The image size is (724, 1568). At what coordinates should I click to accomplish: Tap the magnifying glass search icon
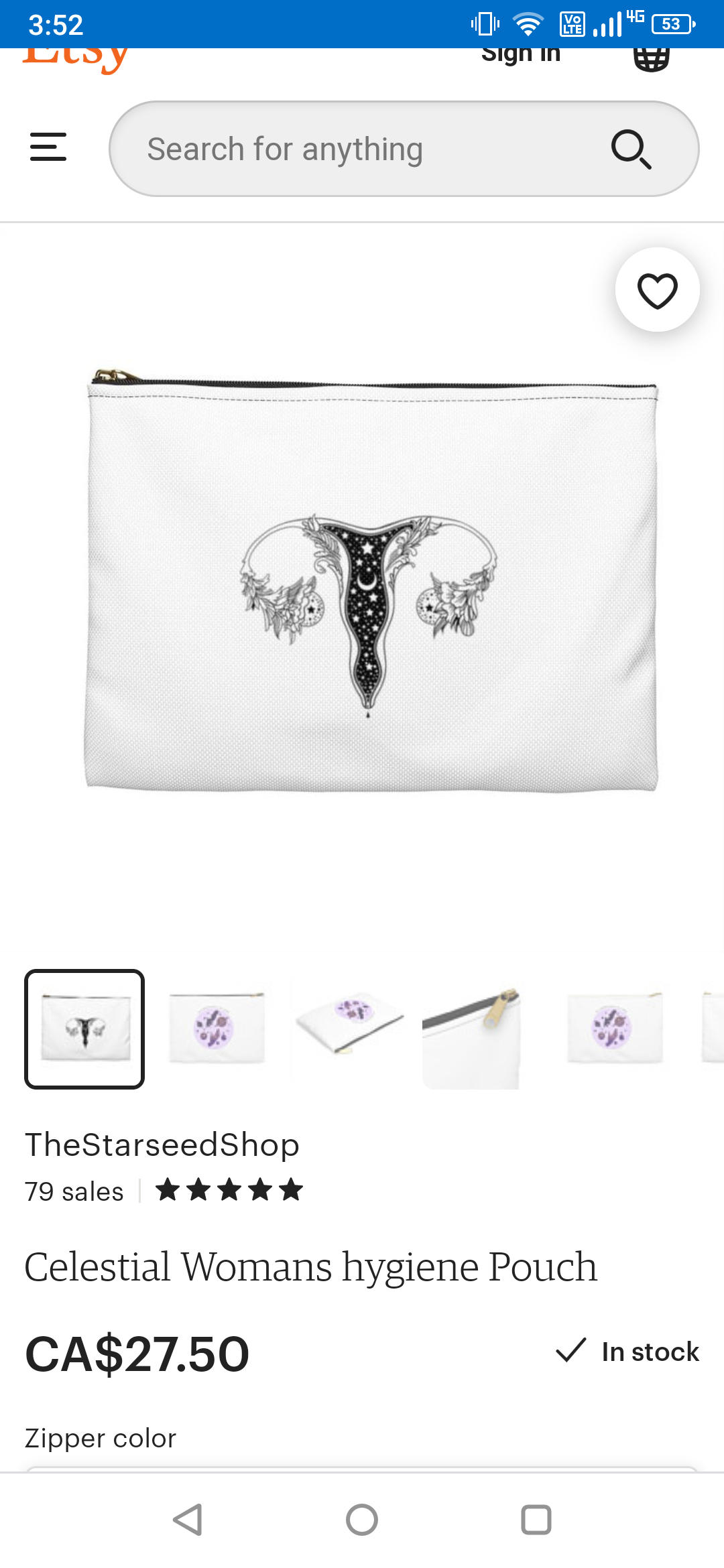pos(631,149)
